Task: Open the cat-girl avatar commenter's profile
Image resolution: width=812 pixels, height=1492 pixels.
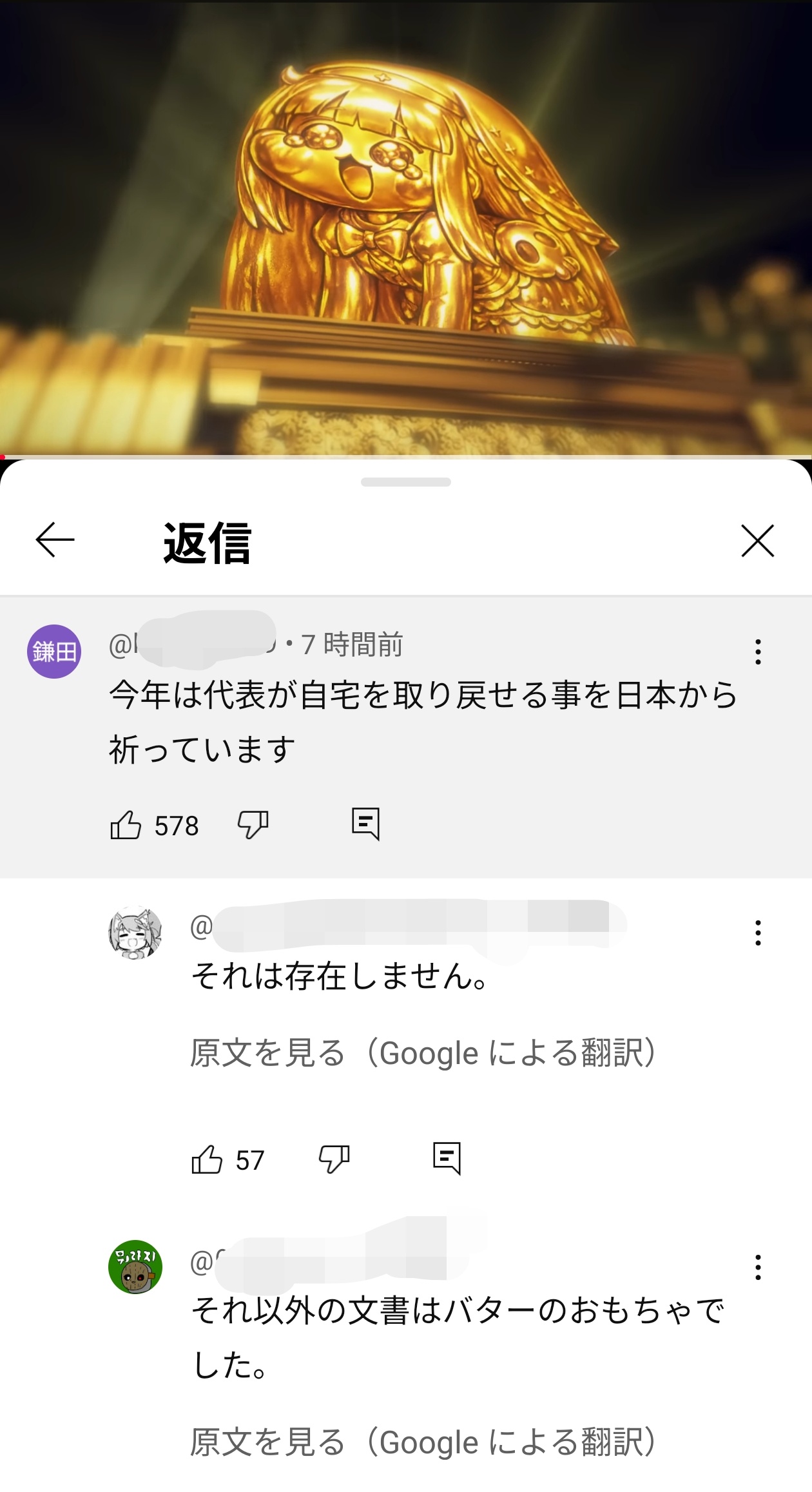Action: coord(135,933)
